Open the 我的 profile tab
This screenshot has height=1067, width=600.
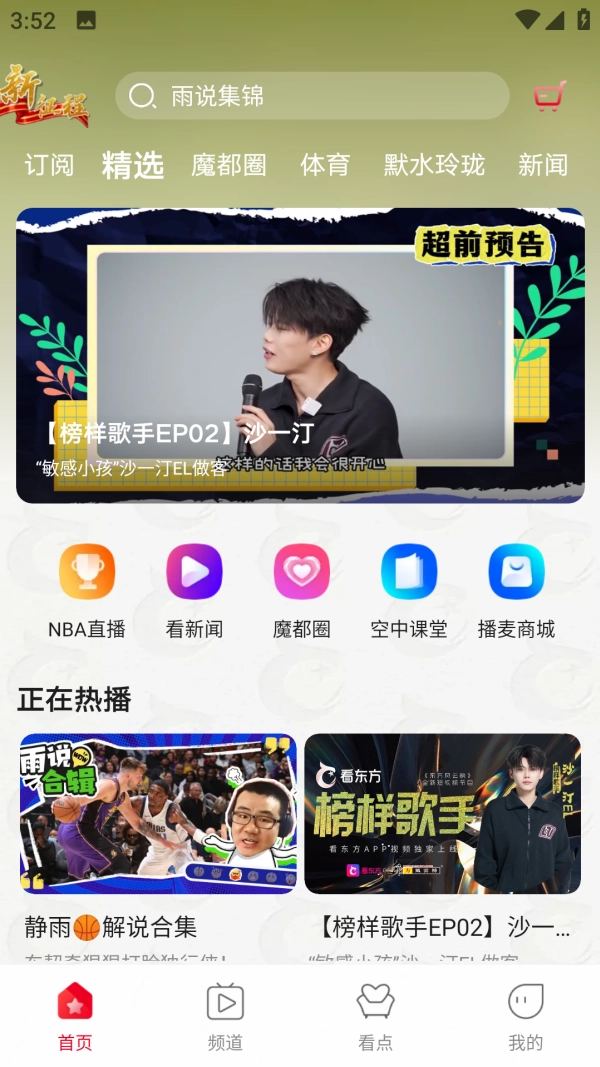(x=525, y=1015)
